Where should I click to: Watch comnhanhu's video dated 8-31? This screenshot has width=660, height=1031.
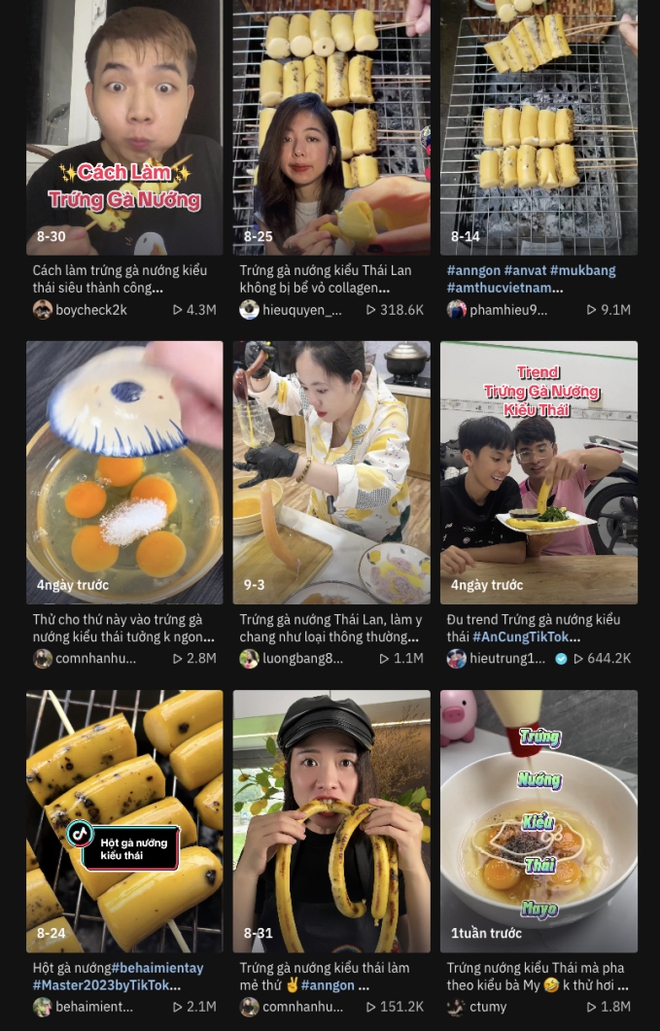pyautogui.click(x=331, y=820)
